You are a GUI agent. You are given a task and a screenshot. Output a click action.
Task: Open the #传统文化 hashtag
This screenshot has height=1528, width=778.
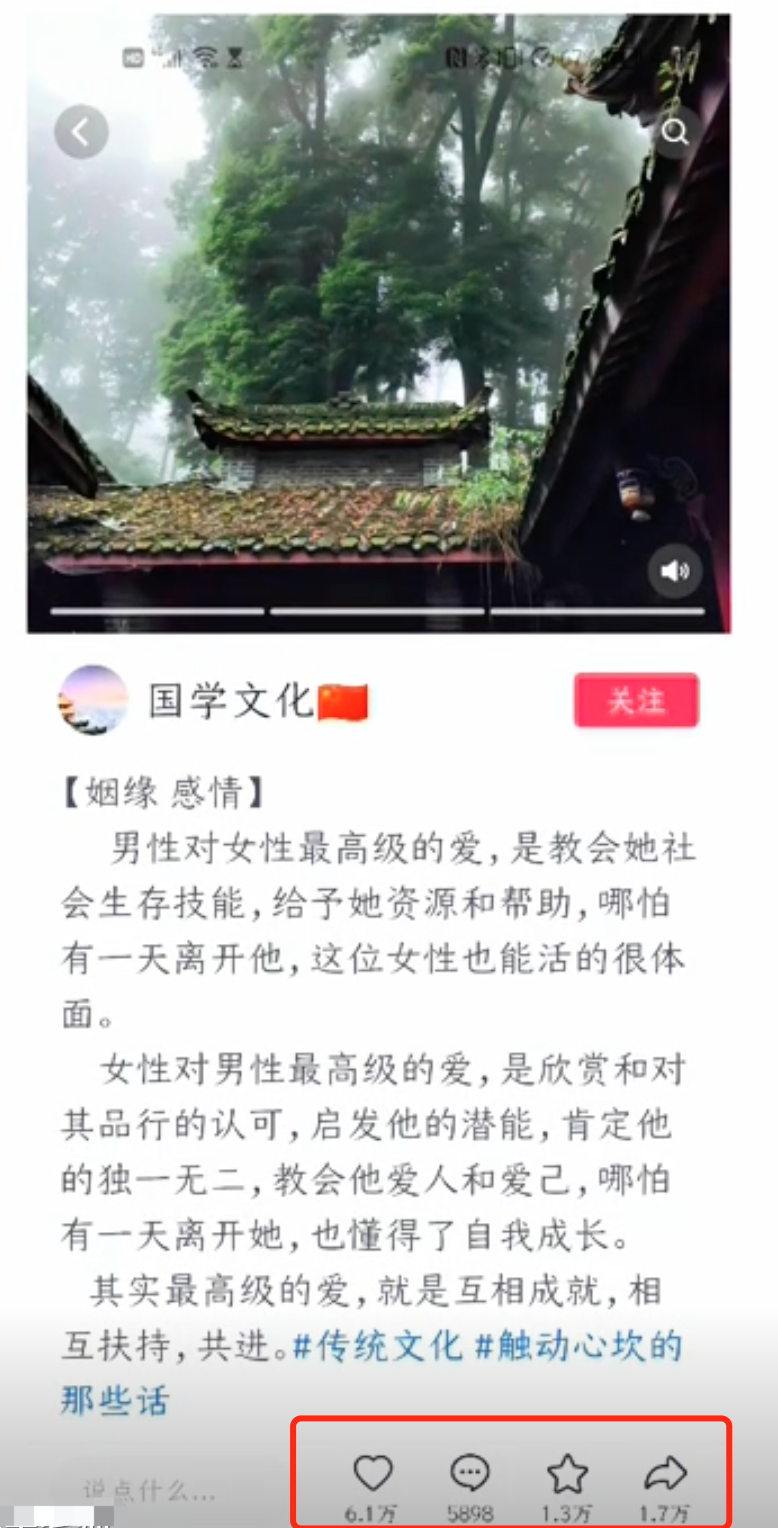[x=377, y=1345]
